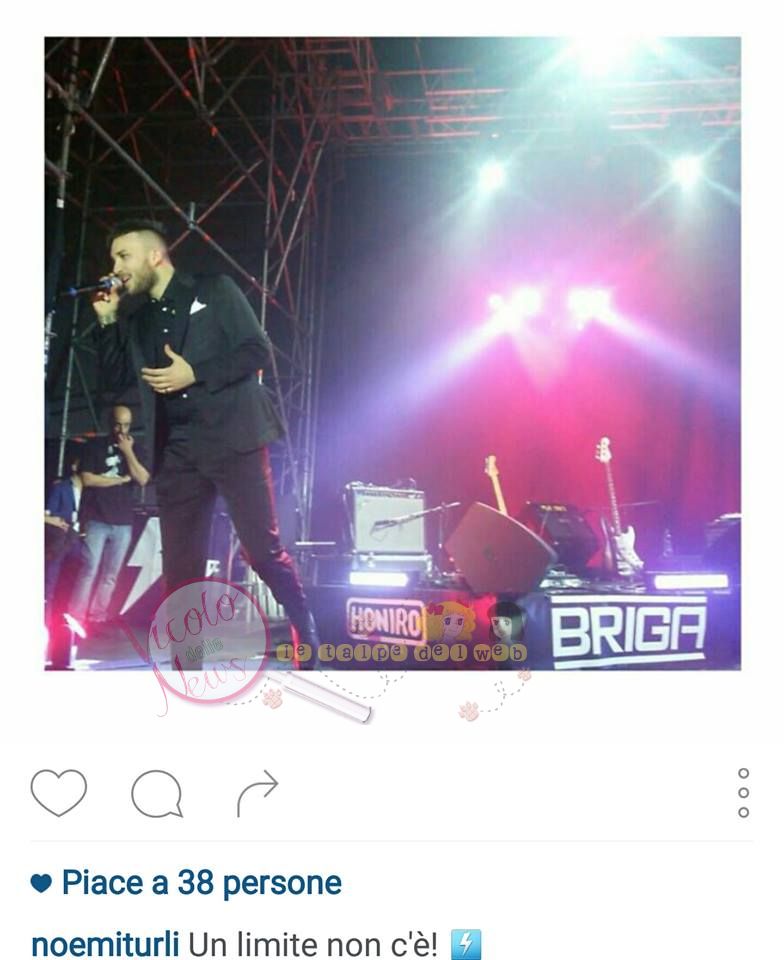Share the post via arrow icon
This screenshot has width=784, height=960.
pyautogui.click(x=257, y=793)
